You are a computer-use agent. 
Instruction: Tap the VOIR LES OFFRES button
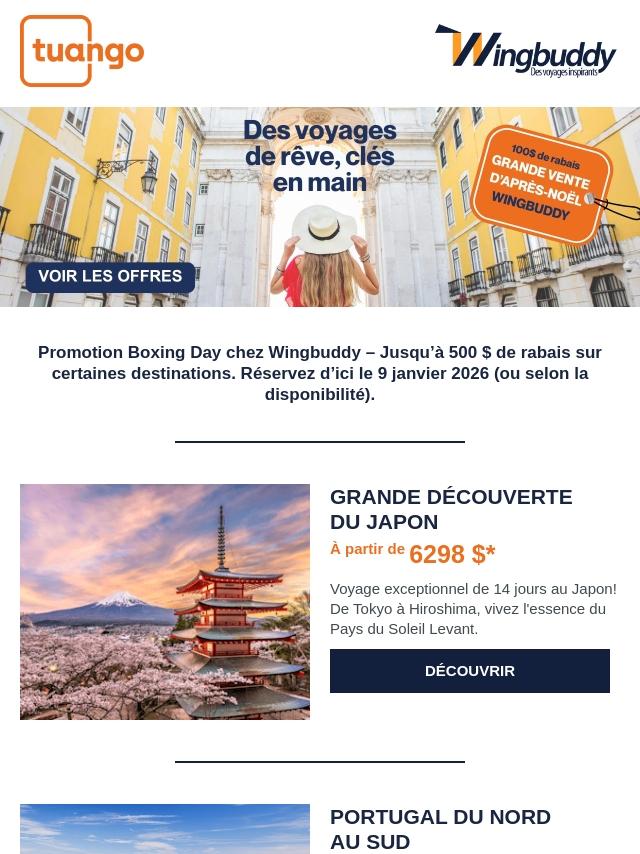tap(110, 277)
